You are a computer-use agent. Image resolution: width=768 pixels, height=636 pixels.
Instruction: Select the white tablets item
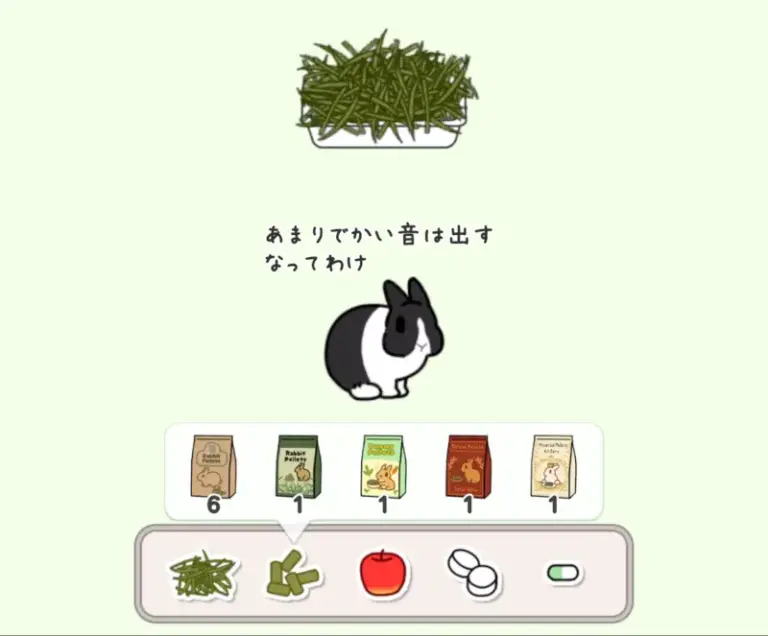click(x=474, y=574)
